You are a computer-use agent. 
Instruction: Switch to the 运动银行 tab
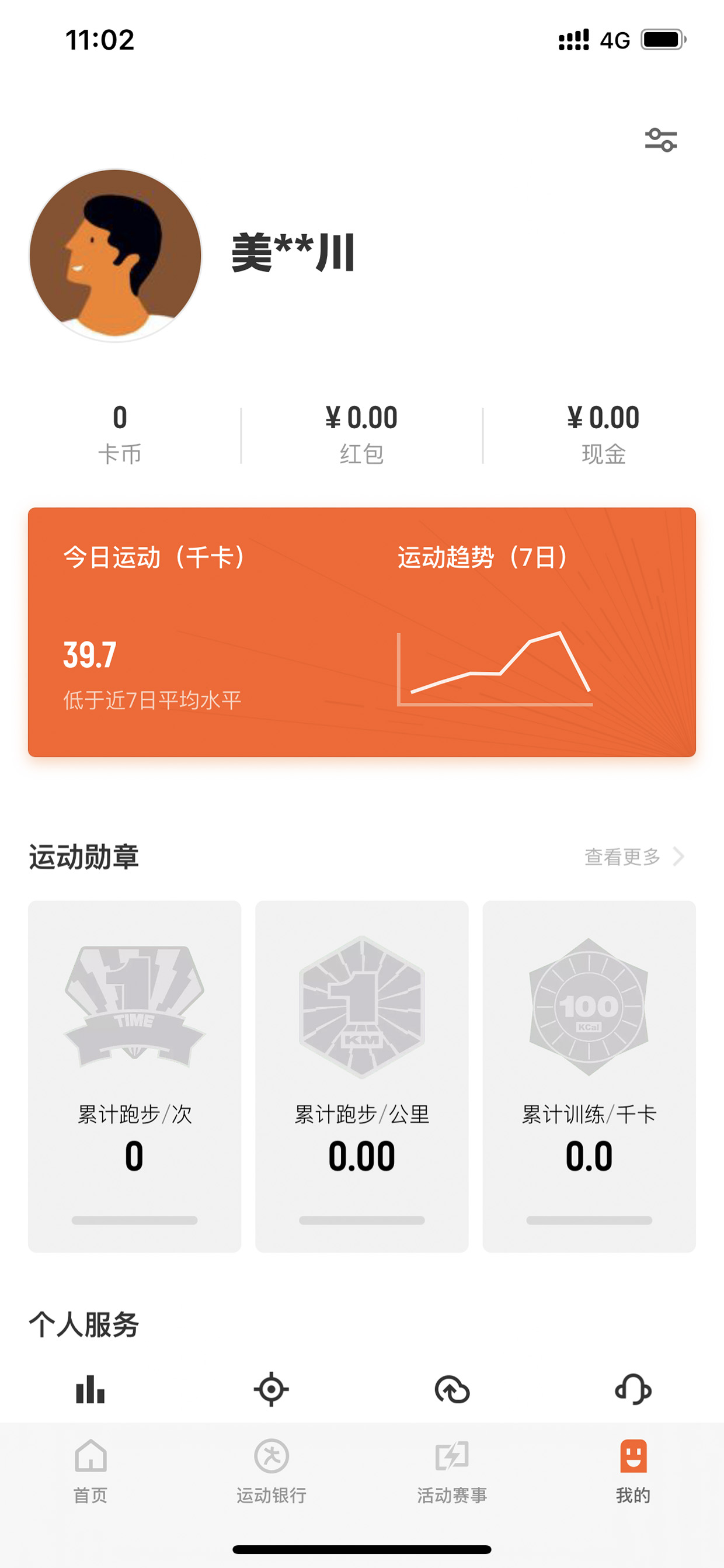271,1470
